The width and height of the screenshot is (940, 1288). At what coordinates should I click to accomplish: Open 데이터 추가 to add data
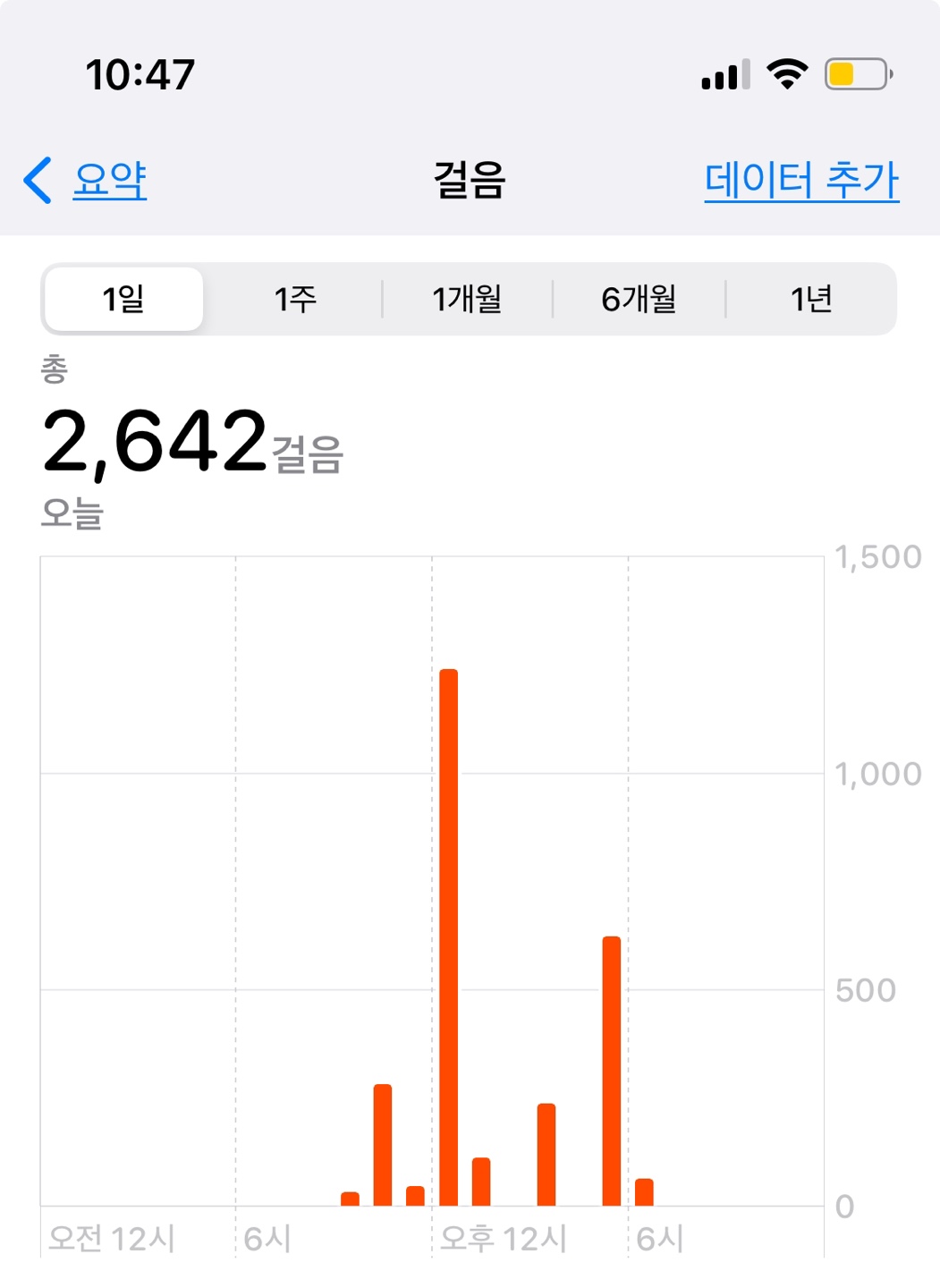pos(801,181)
